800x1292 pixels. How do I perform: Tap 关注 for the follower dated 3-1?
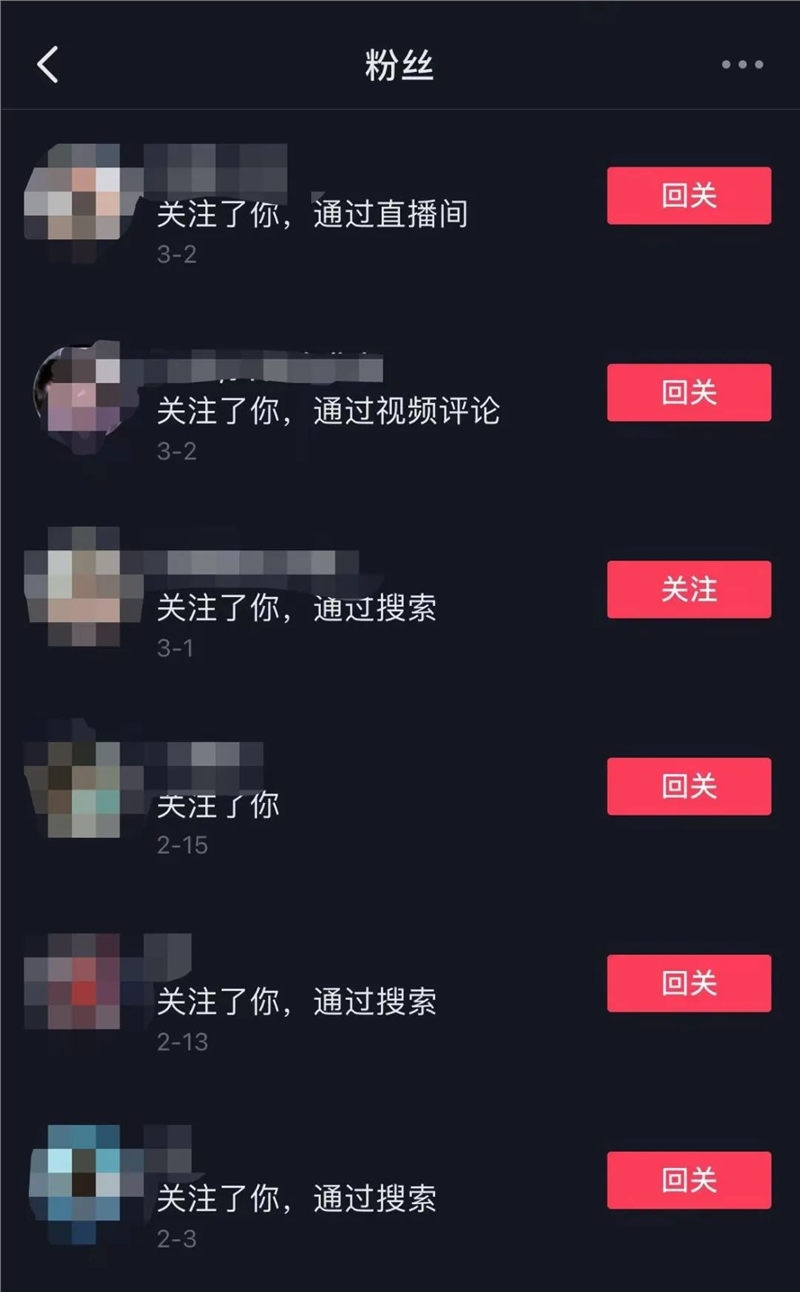(x=689, y=590)
